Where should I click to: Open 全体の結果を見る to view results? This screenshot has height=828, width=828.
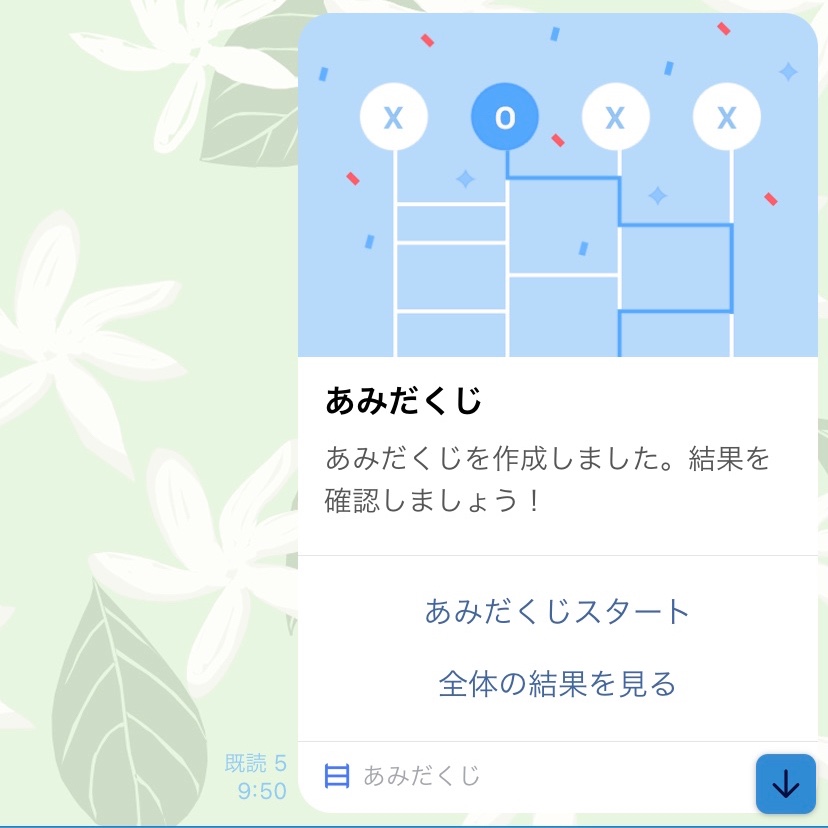tap(557, 684)
